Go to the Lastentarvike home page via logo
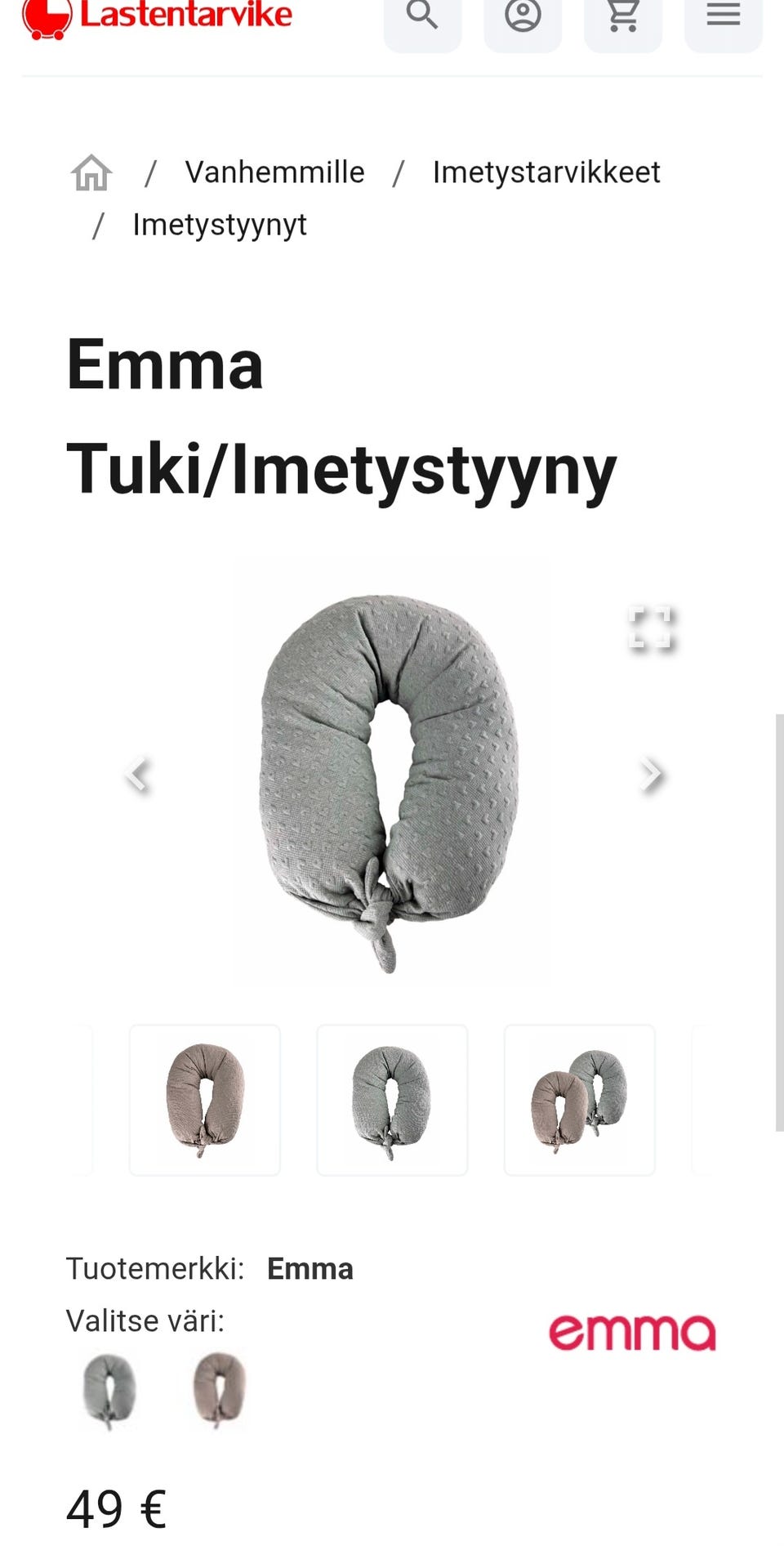Viewport: 784px width, 1546px height. [x=157, y=16]
